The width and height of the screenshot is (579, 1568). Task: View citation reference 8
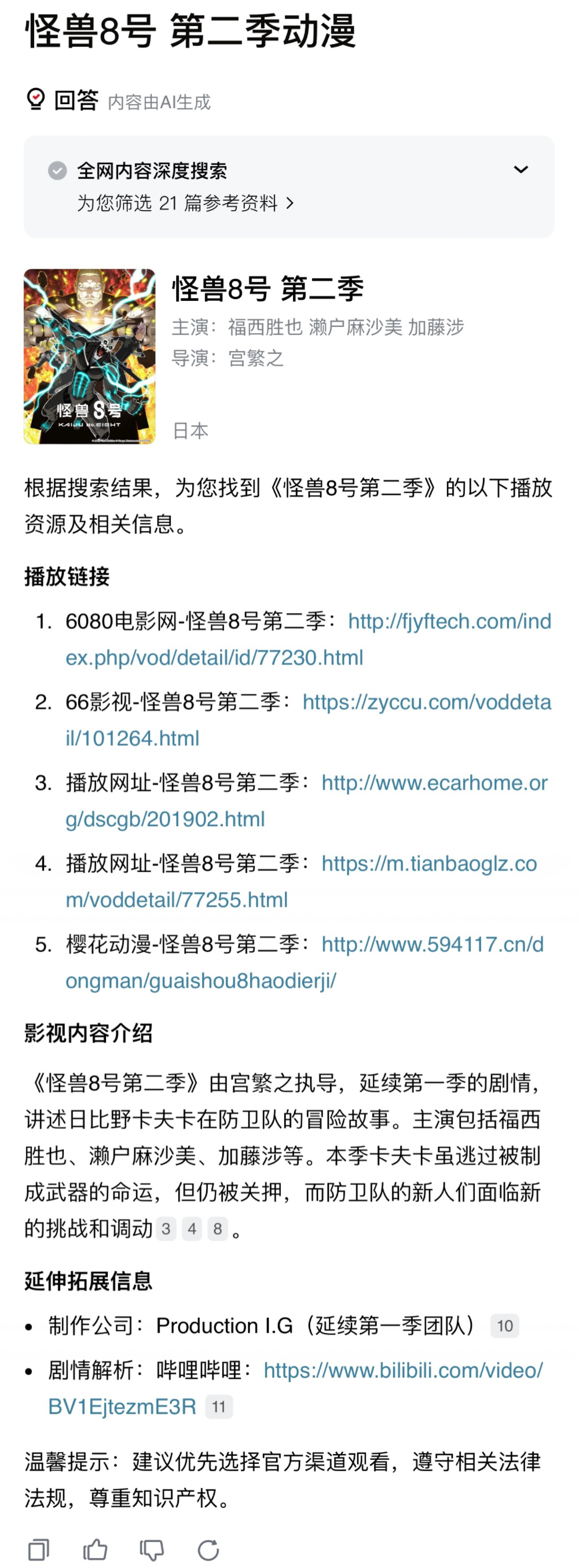click(x=217, y=1228)
